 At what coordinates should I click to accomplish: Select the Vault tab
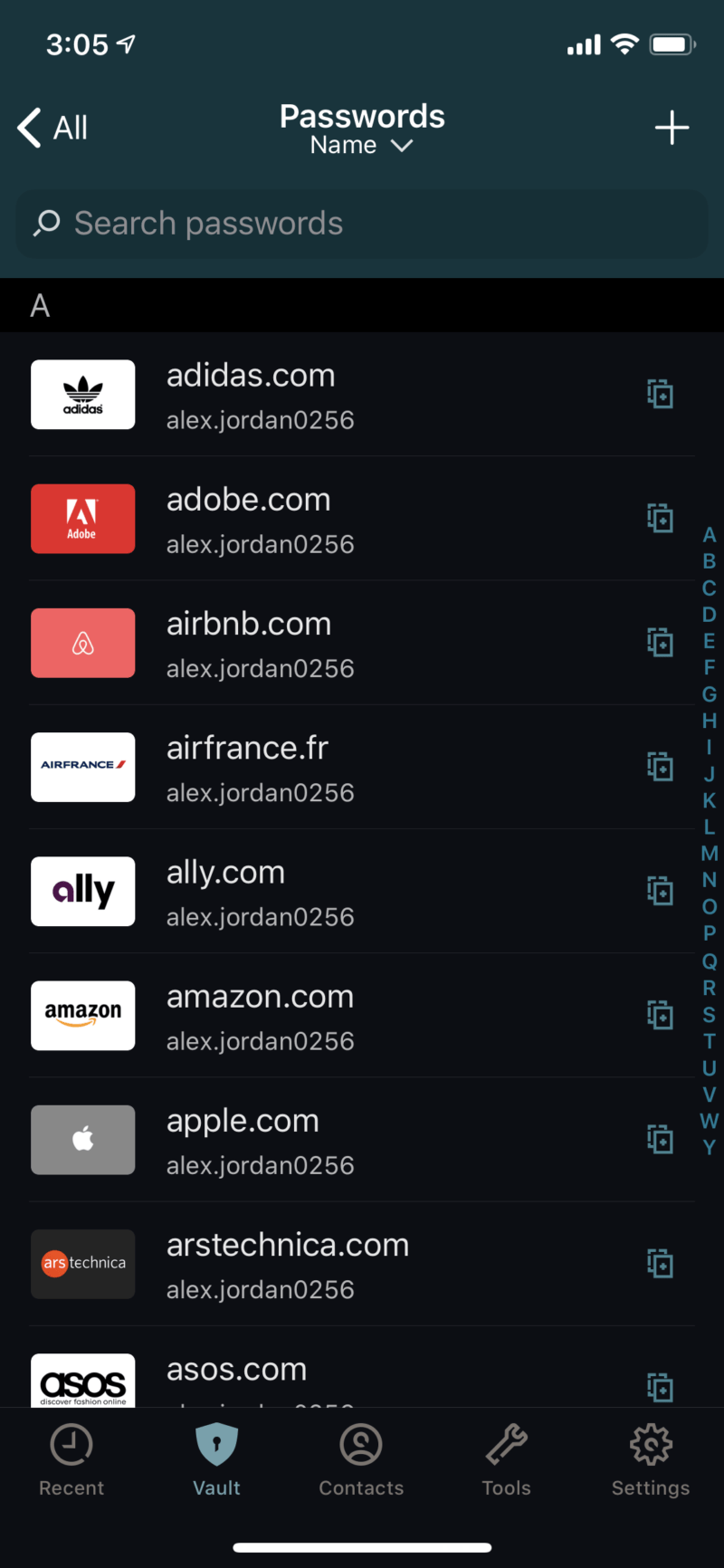[x=216, y=1459]
